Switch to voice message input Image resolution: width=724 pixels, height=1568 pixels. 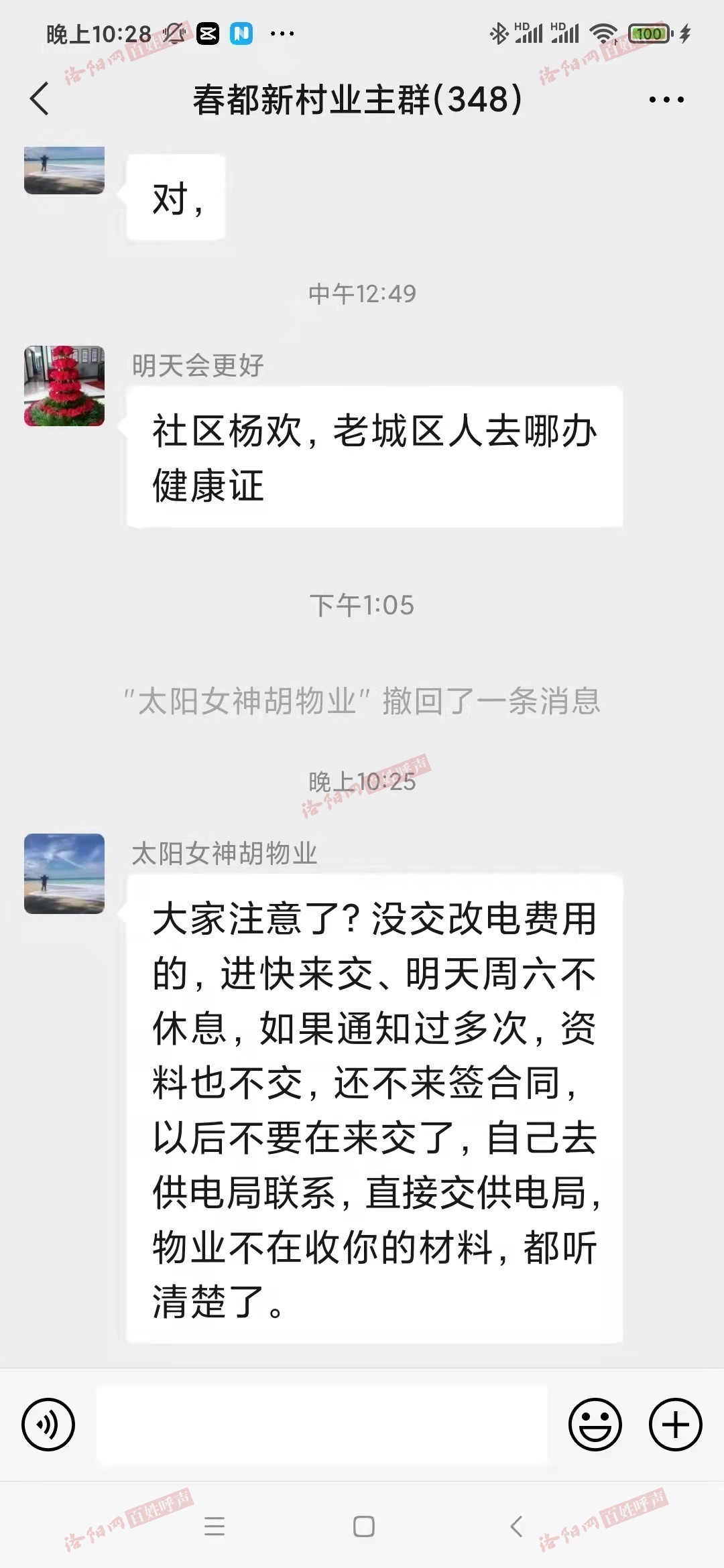48,1425
